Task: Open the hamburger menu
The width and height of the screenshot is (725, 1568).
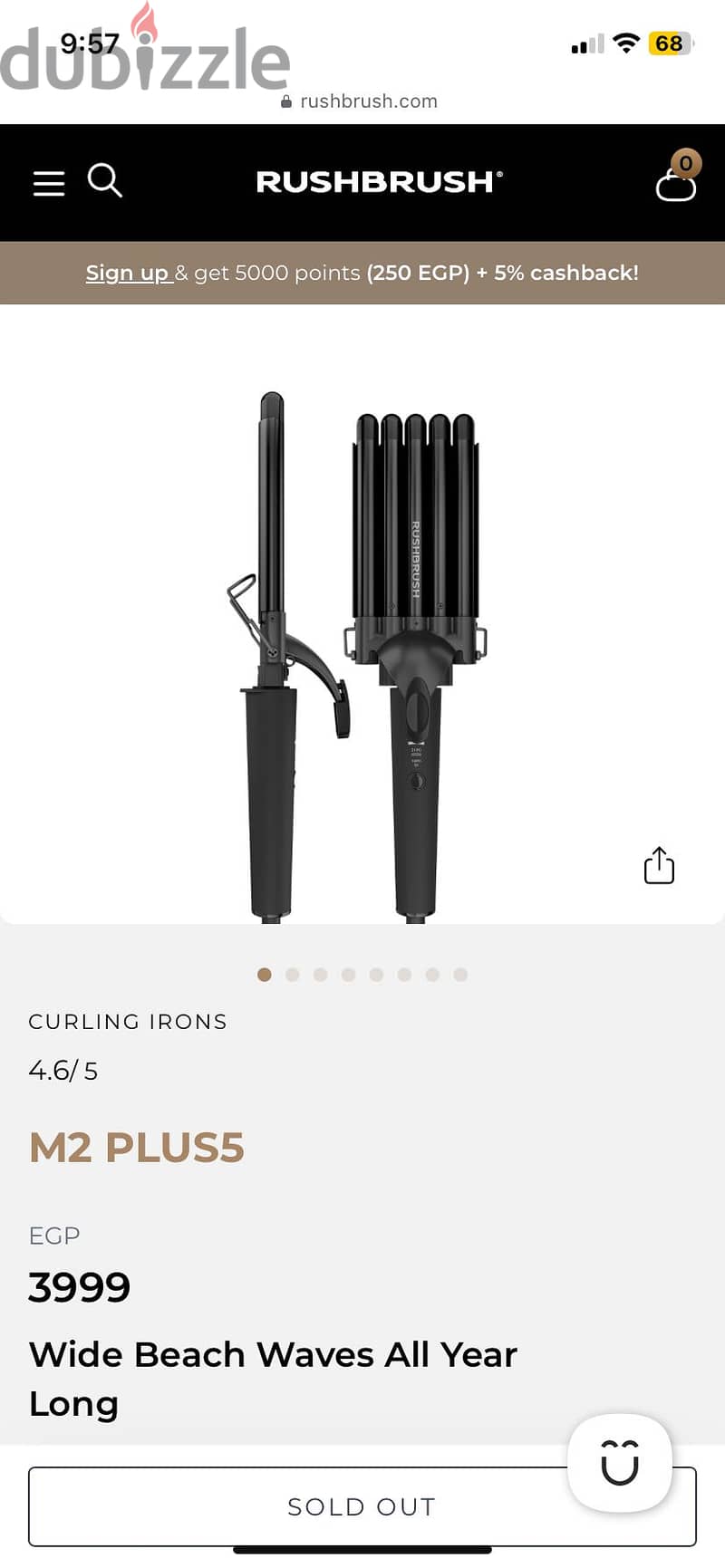Action: pyautogui.click(x=49, y=183)
